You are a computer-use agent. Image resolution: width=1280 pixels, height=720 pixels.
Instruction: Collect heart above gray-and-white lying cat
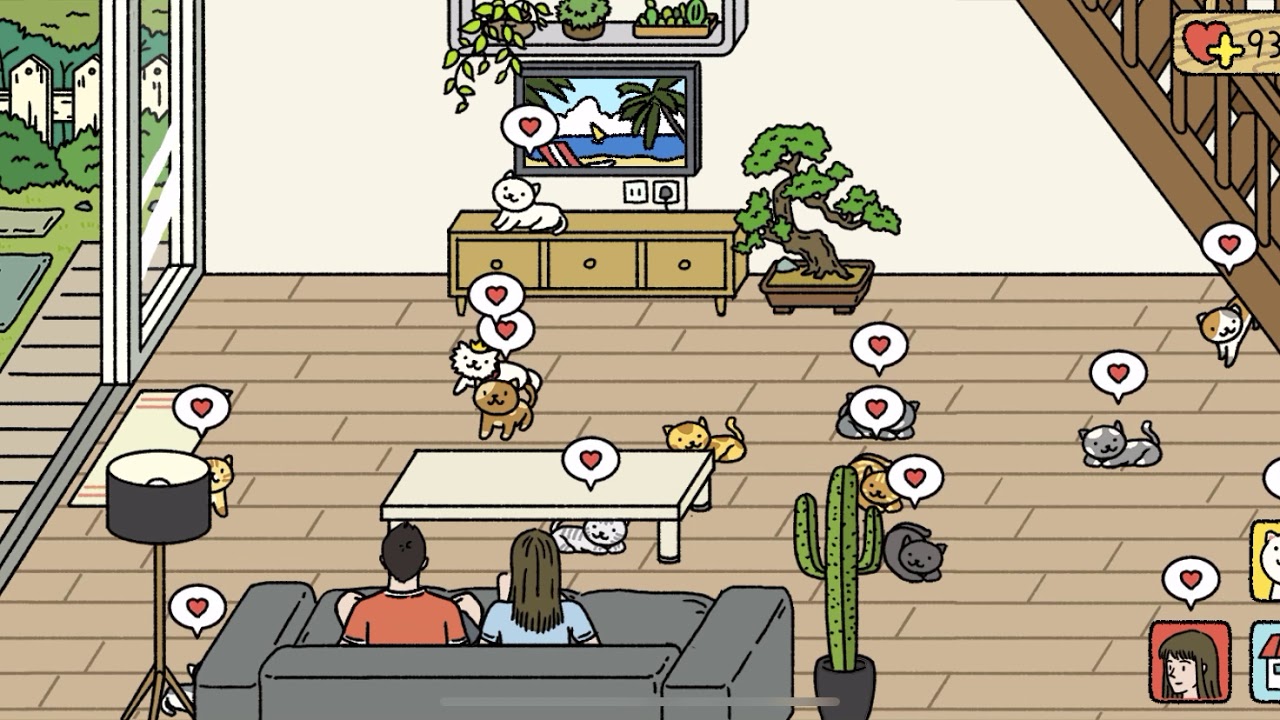1118,373
